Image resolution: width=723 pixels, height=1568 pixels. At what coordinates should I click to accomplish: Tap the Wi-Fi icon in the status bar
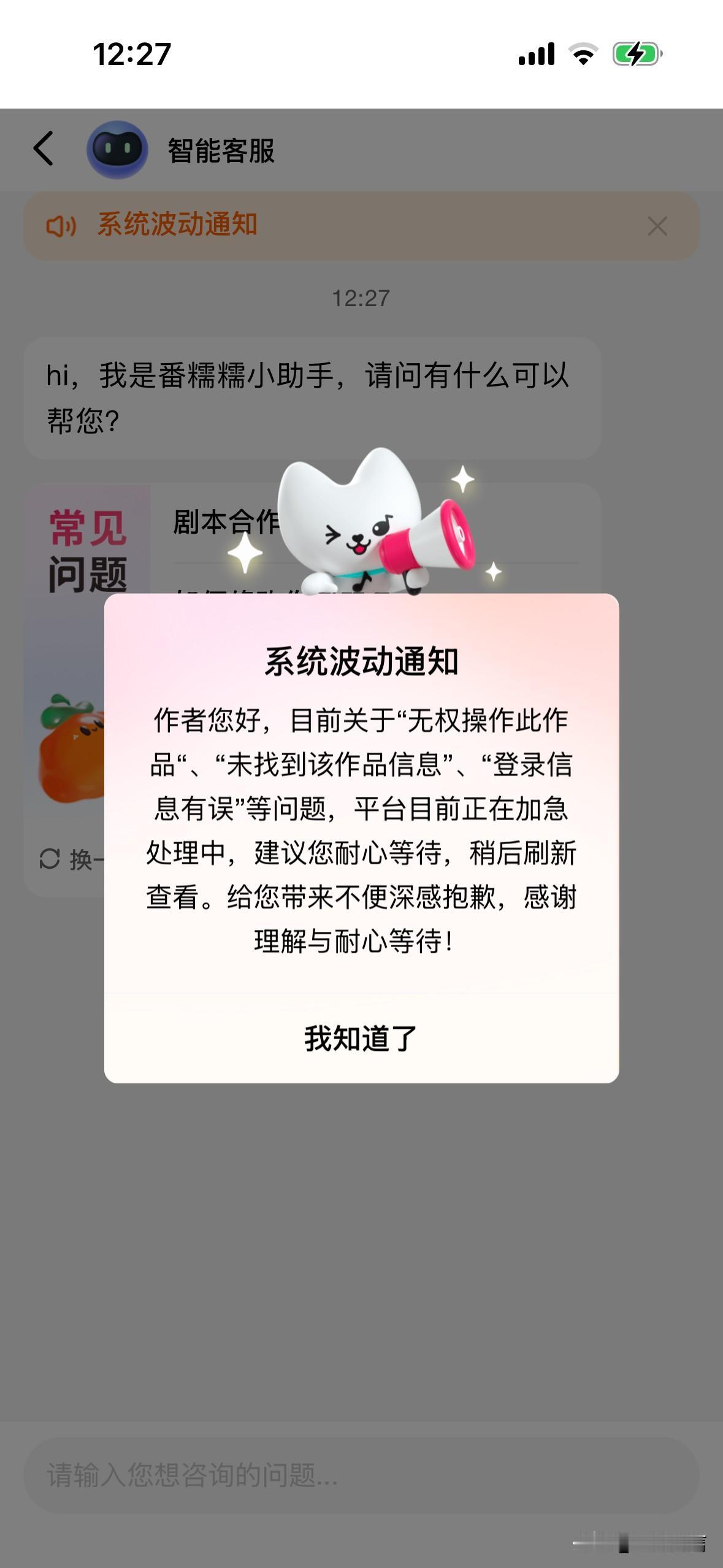pyautogui.click(x=581, y=54)
